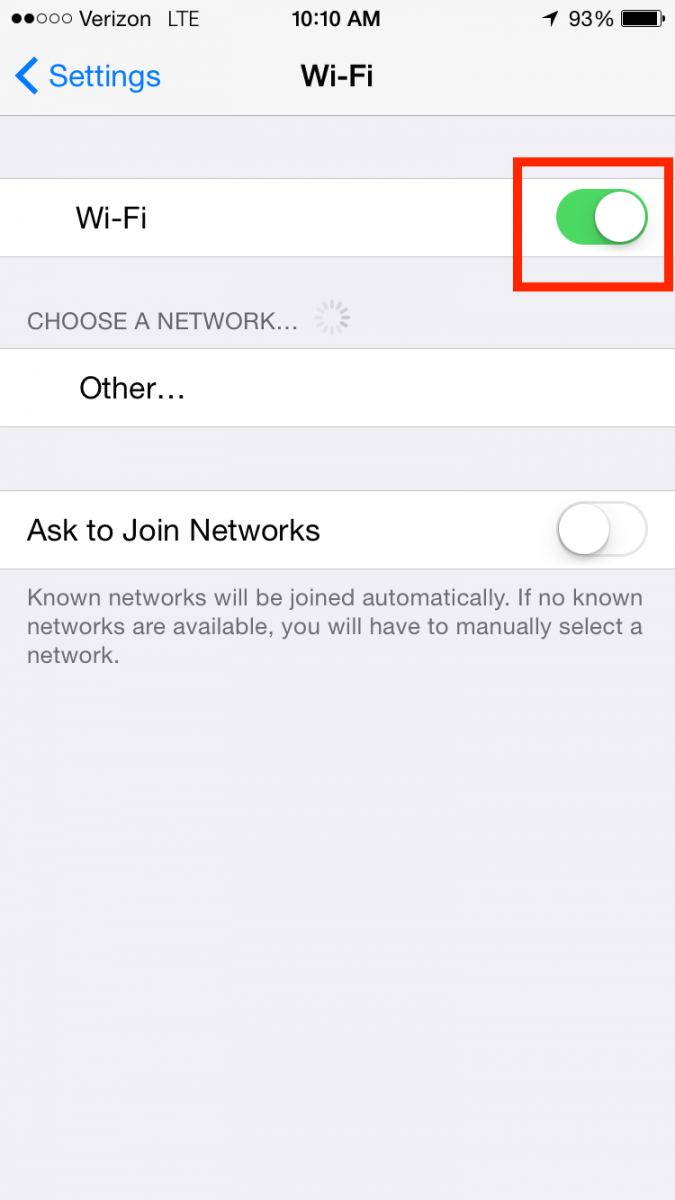This screenshot has width=675, height=1200.
Task: Open the Other… network option
Action: click(x=337, y=388)
